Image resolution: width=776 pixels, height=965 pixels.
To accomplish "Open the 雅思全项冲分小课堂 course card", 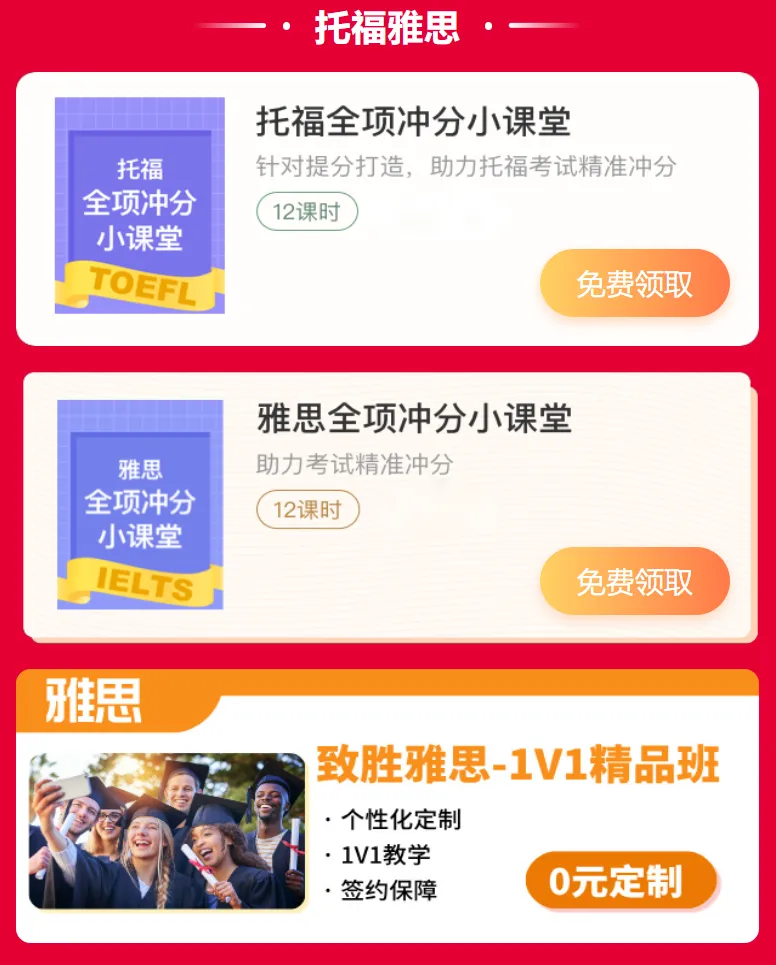I will point(413,418).
